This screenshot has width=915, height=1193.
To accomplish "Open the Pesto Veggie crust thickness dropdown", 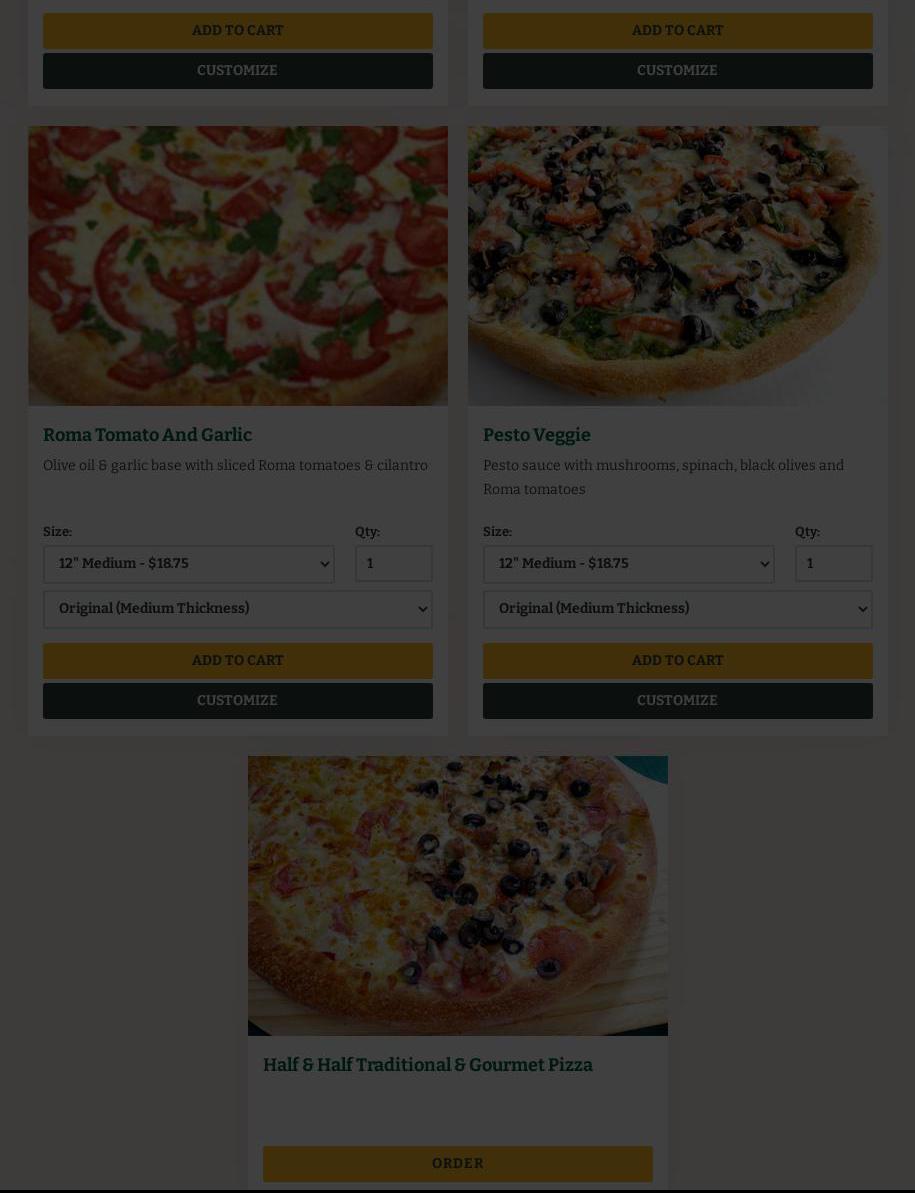I will [677, 609].
